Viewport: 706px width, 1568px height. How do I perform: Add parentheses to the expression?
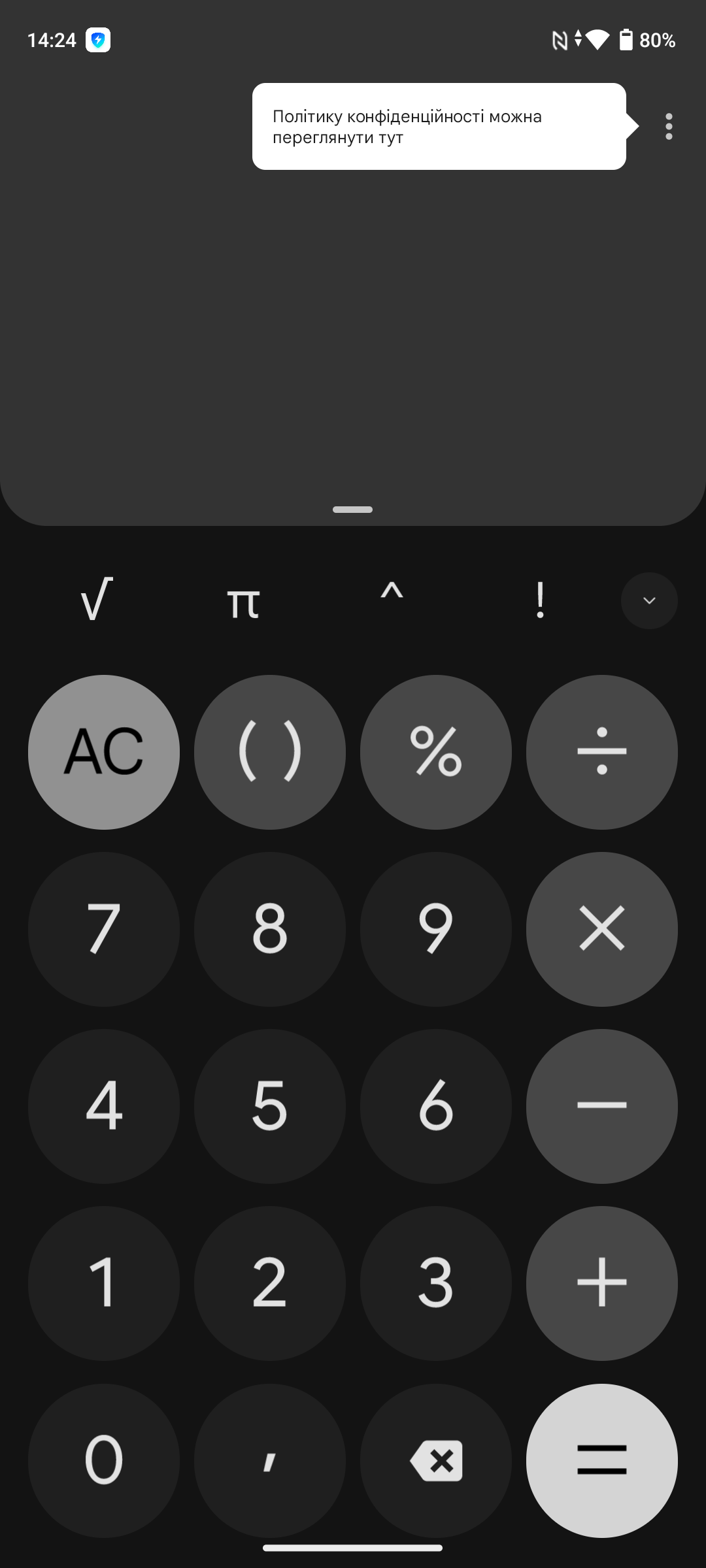coord(270,752)
